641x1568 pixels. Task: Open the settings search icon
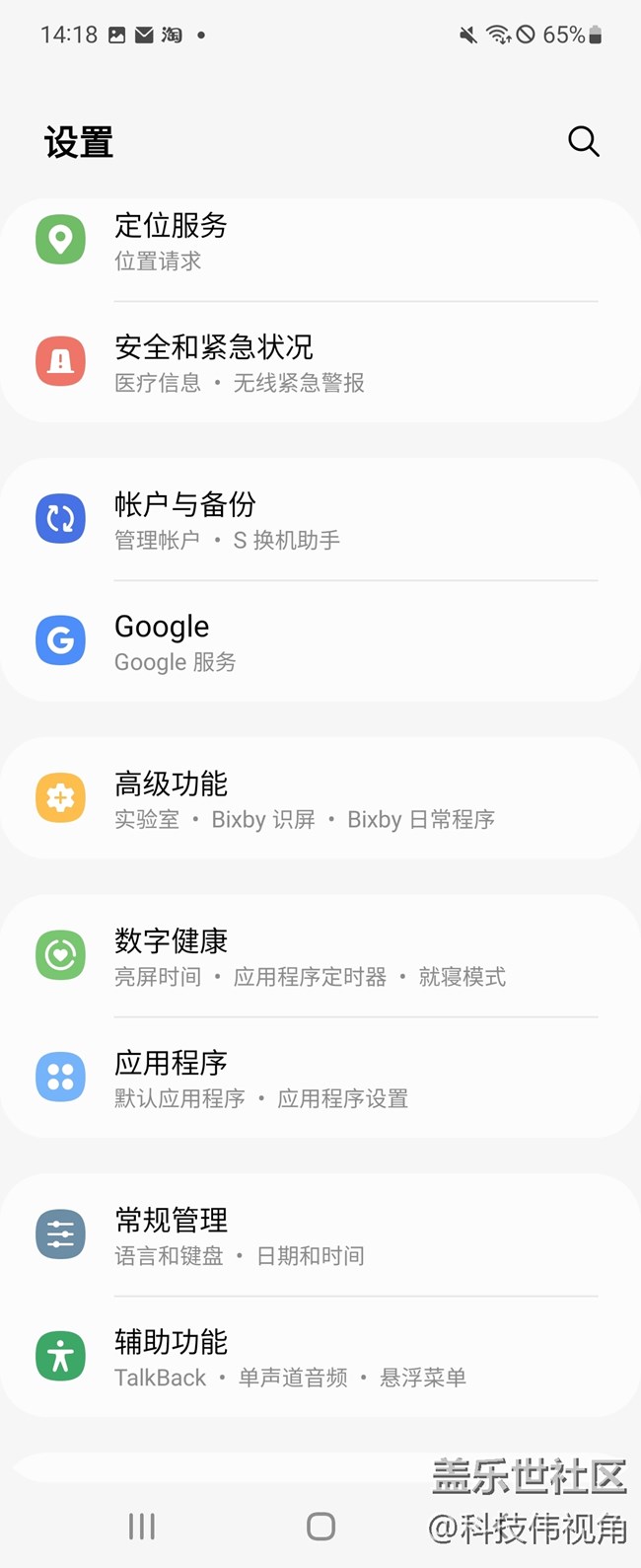pyautogui.click(x=583, y=141)
